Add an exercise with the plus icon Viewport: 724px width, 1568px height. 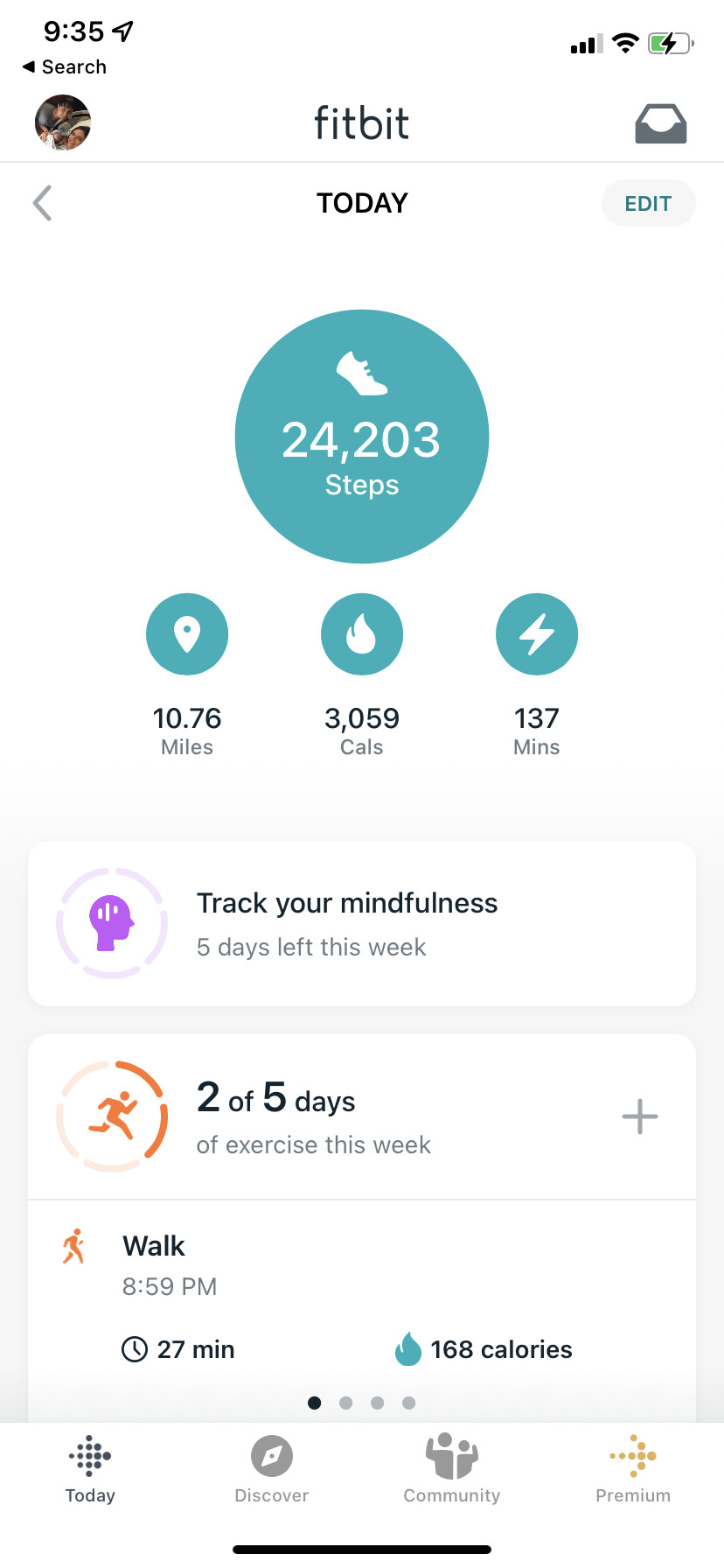click(640, 1116)
